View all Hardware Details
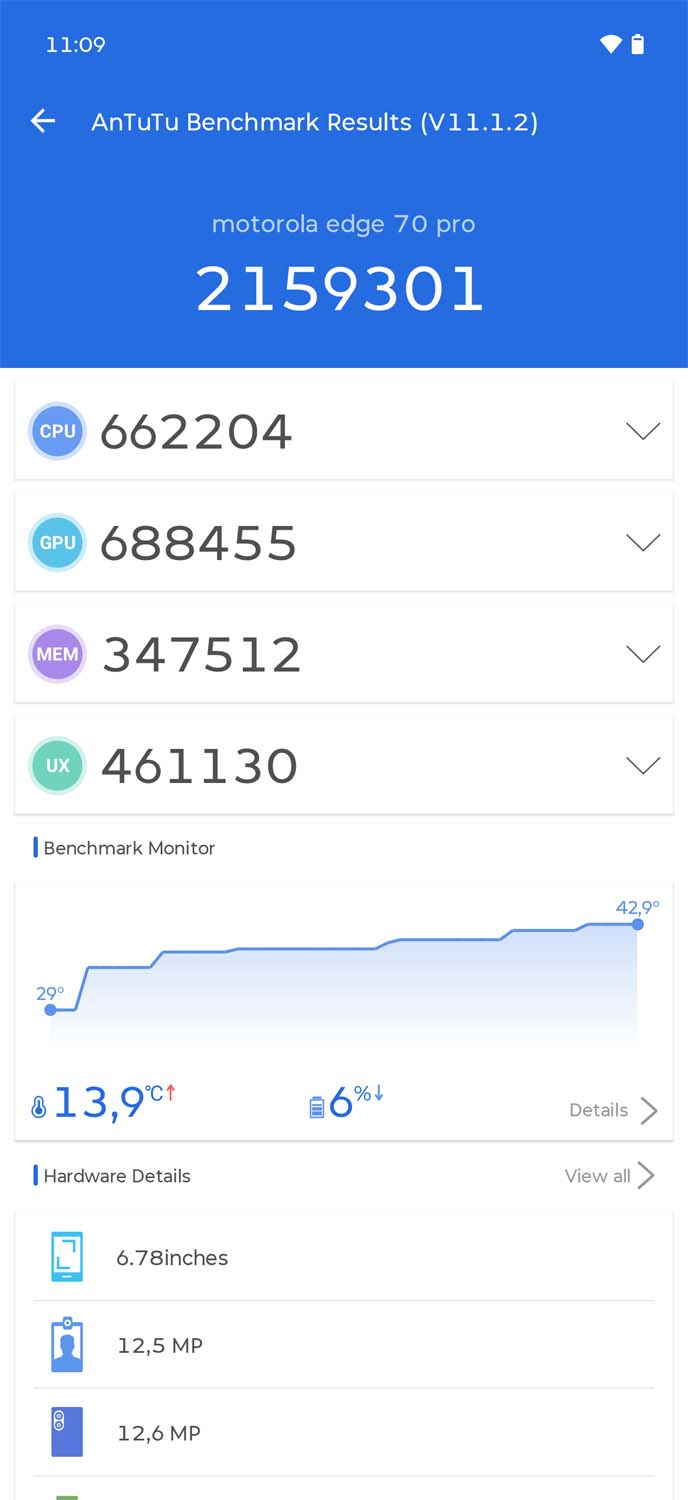This screenshot has height=1500, width=688. (609, 1176)
